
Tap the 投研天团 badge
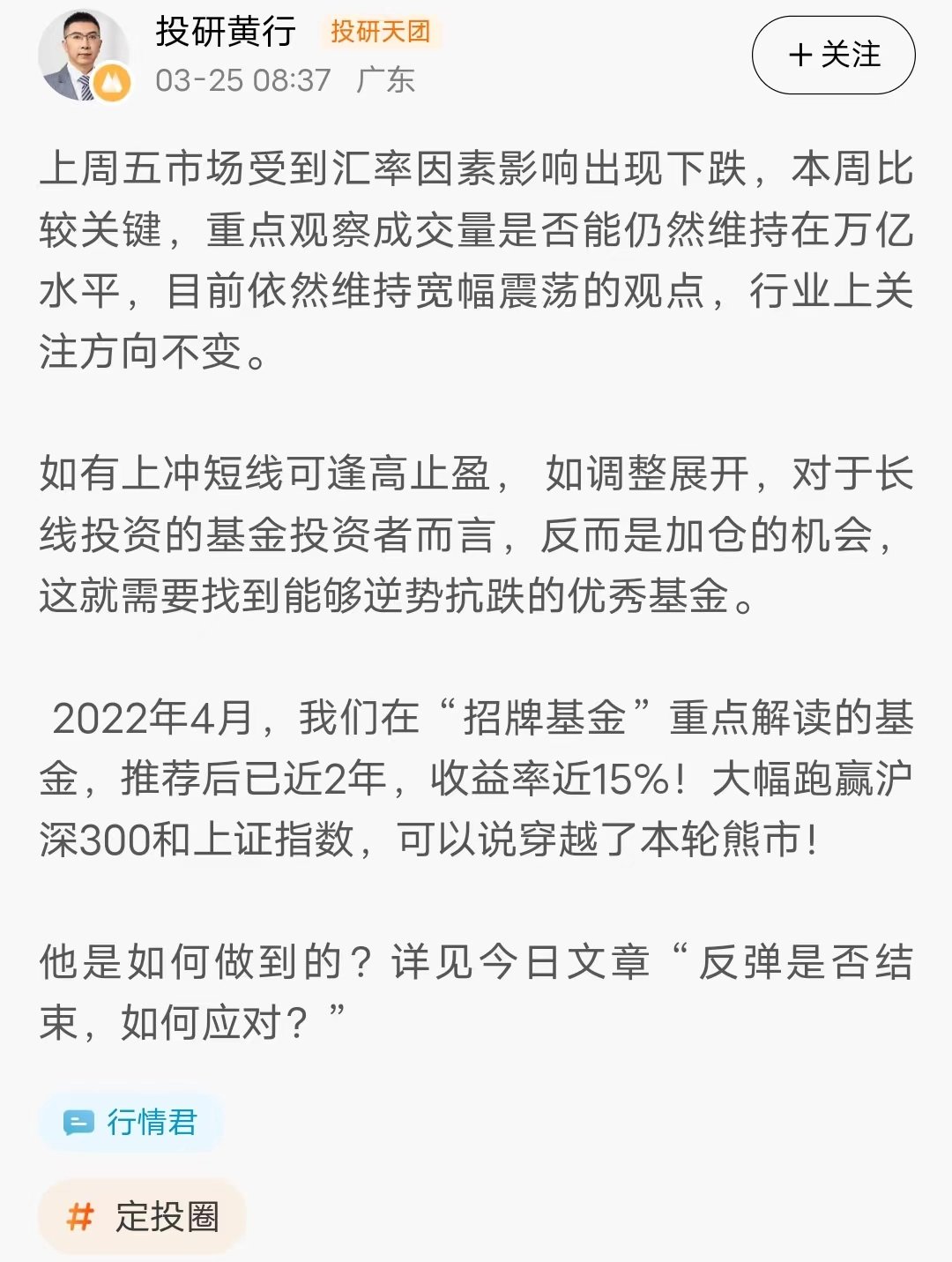pos(381,32)
